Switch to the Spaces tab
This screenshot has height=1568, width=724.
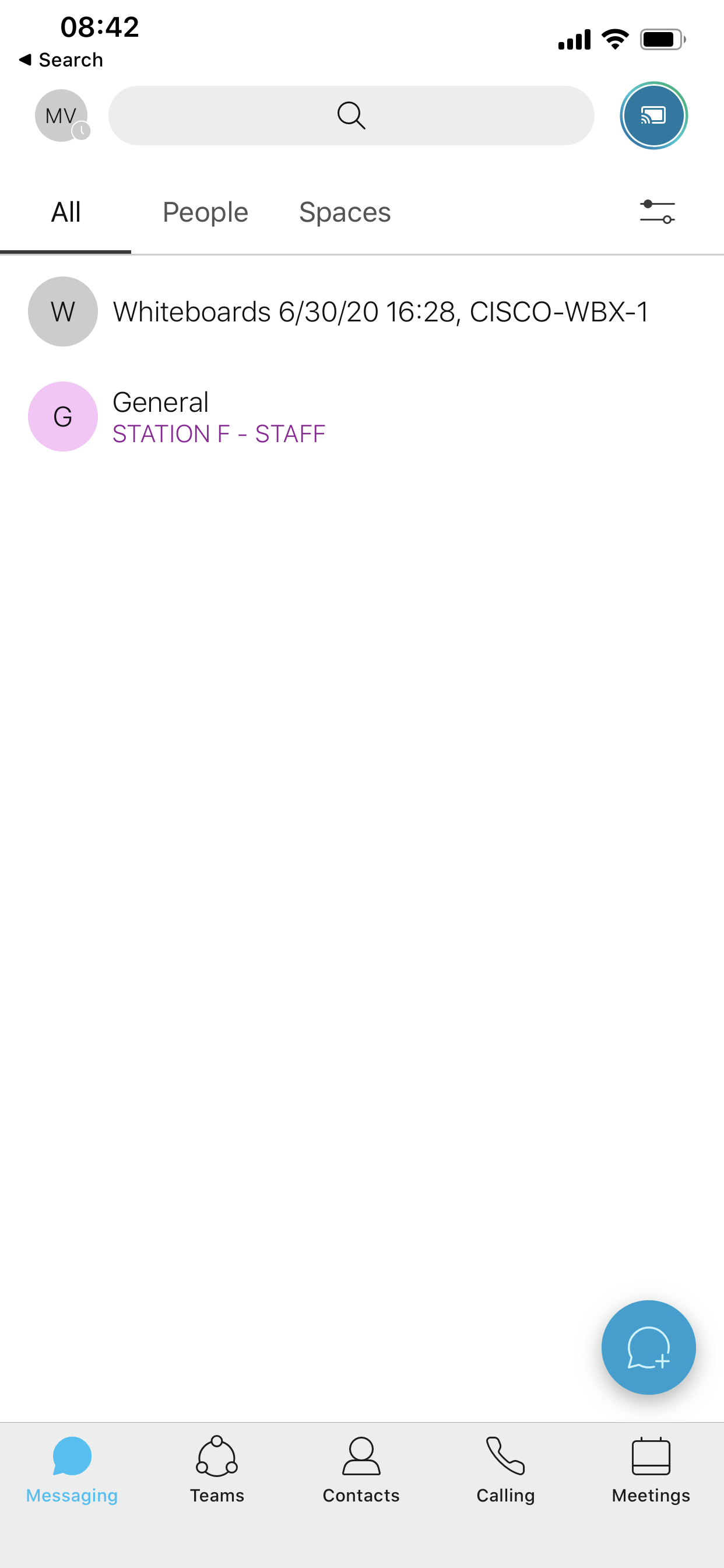pyautogui.click(x=345, y=212)
